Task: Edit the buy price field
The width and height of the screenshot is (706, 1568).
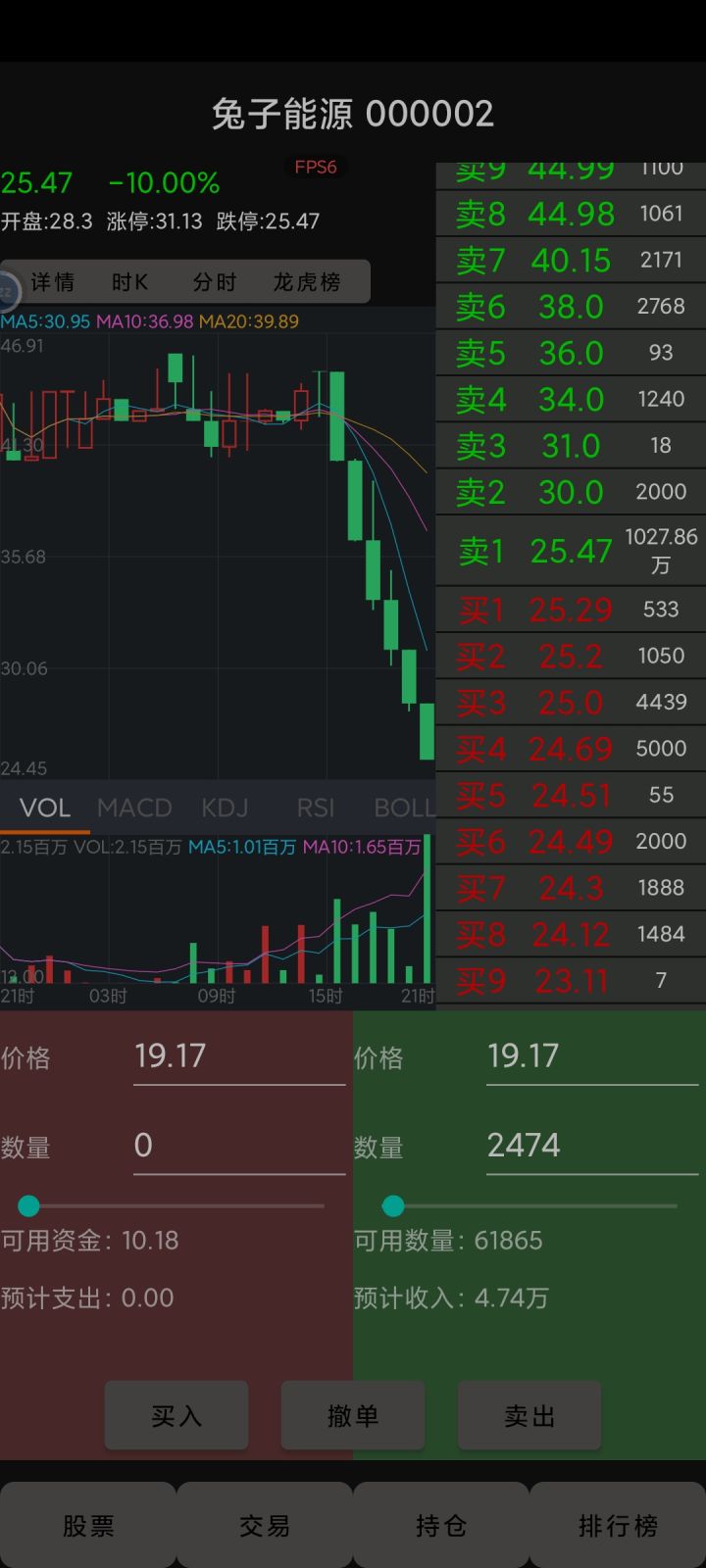Action: click(x=239, y=1056)
